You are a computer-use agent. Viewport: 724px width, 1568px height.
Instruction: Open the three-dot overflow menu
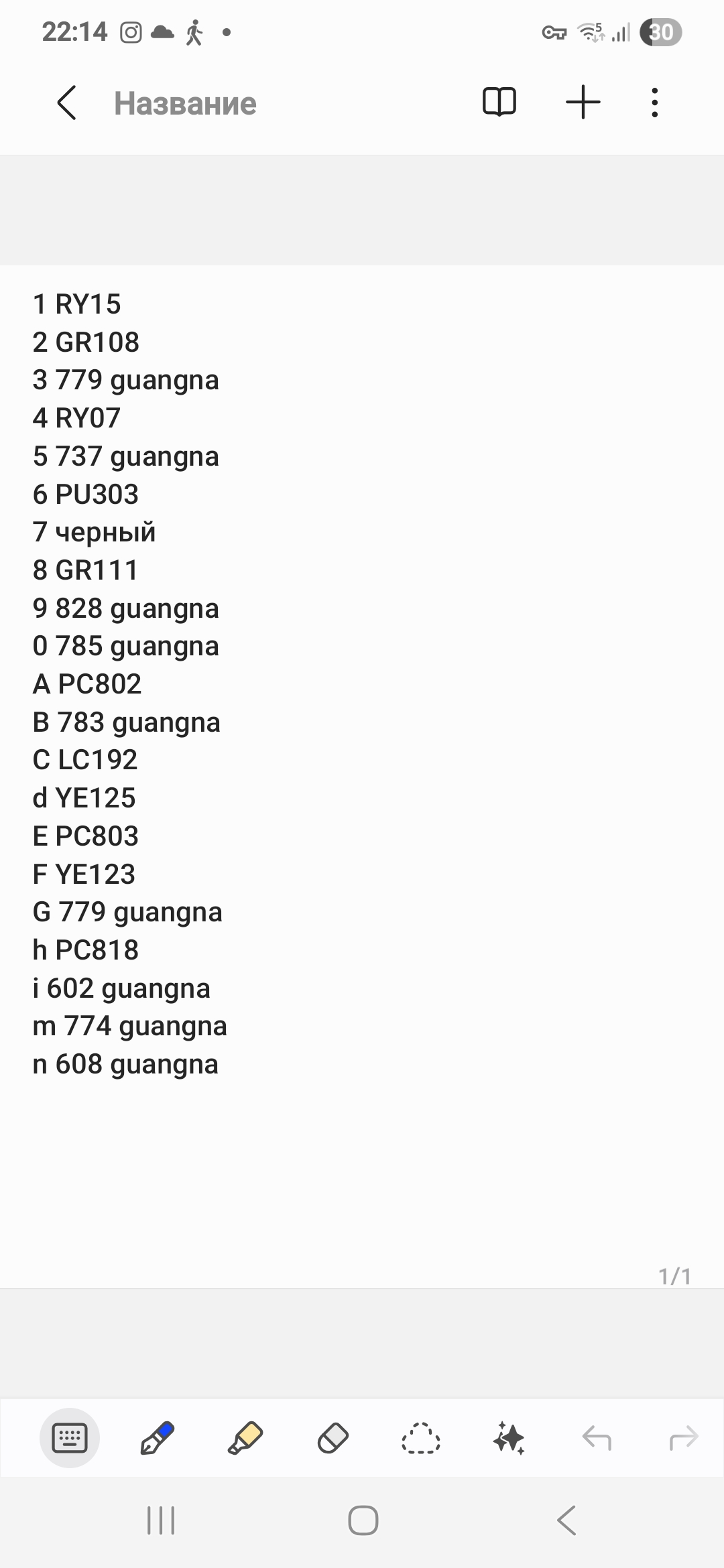point(655,103)
